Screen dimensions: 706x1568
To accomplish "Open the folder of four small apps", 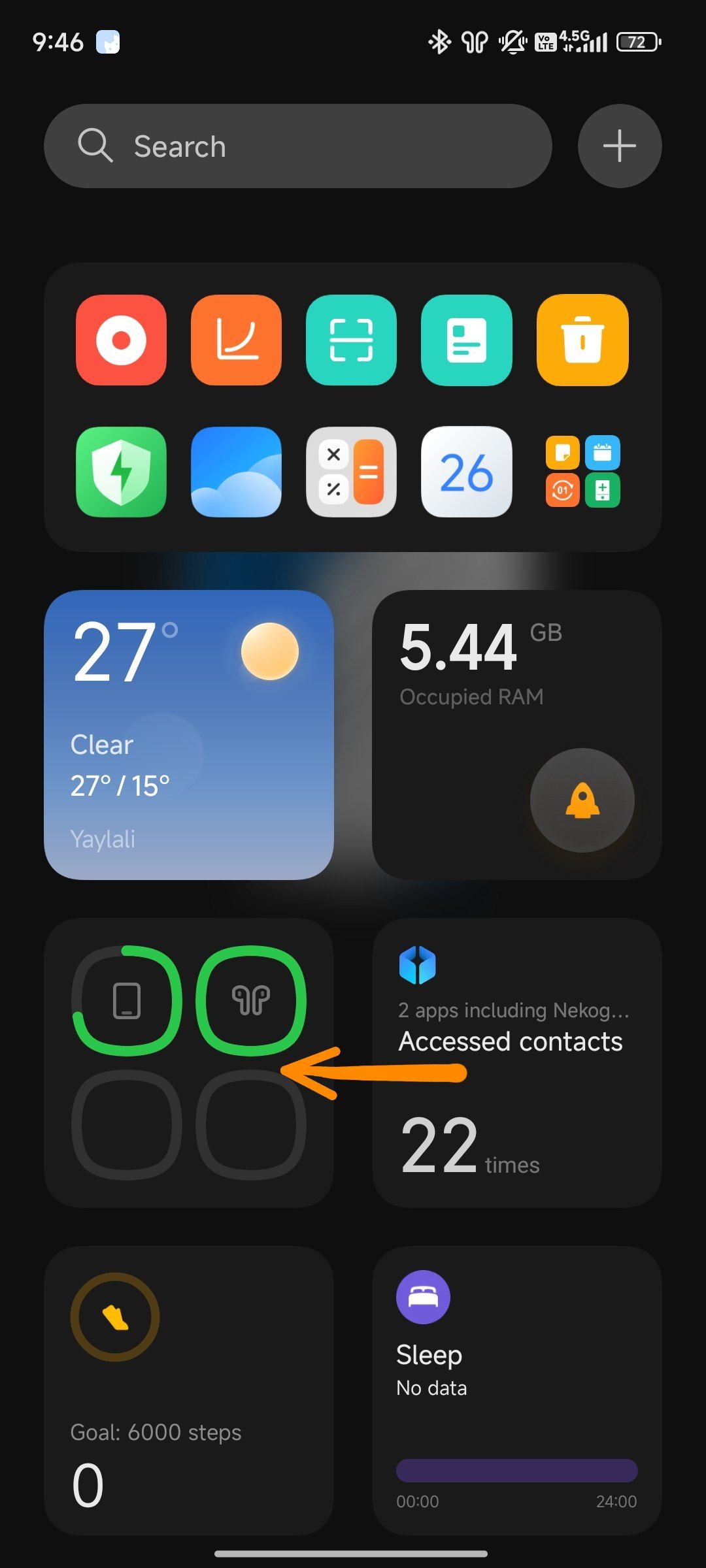I will point(582,472).
